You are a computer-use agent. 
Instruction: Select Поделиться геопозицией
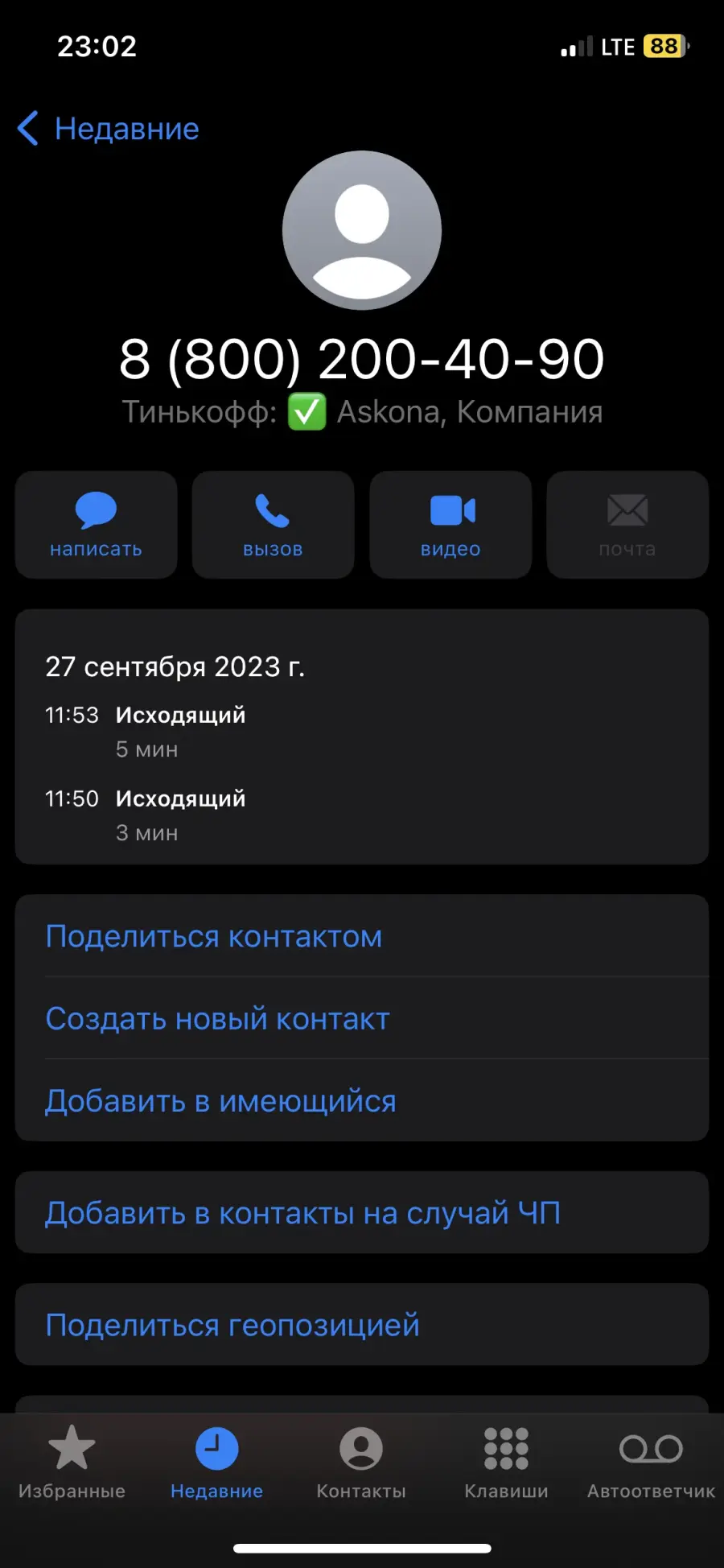click(x=362, y=1324)
